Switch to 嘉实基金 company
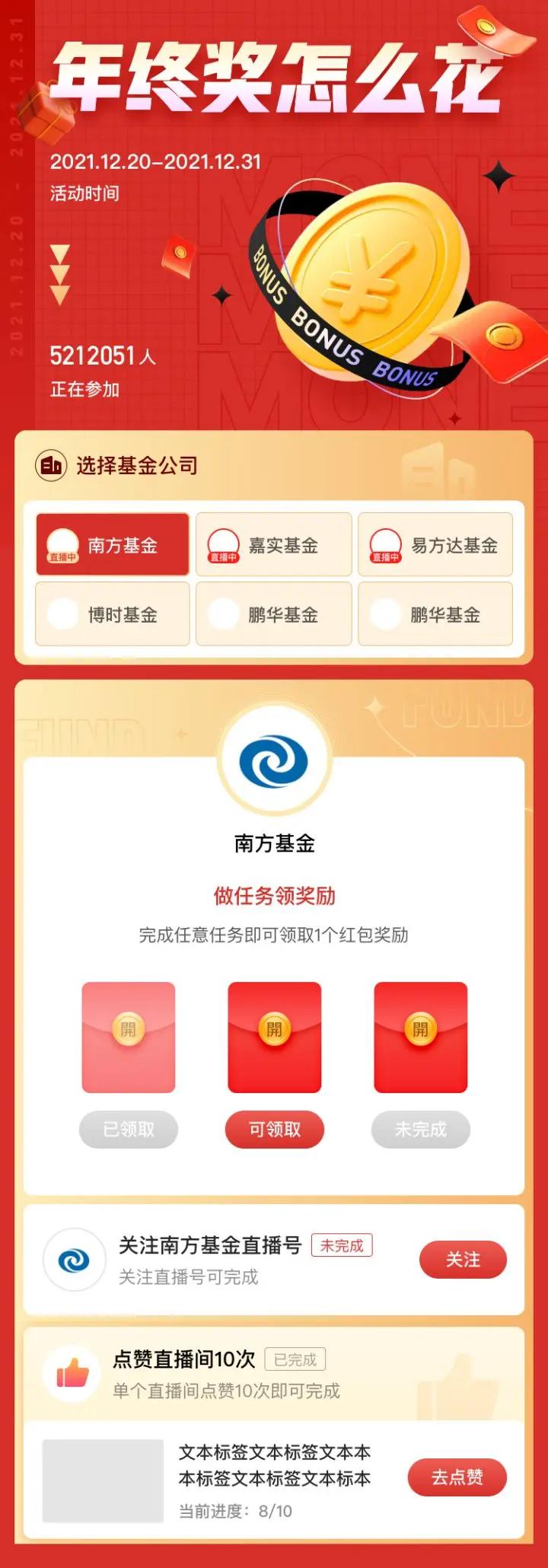 tap(274, 545)
